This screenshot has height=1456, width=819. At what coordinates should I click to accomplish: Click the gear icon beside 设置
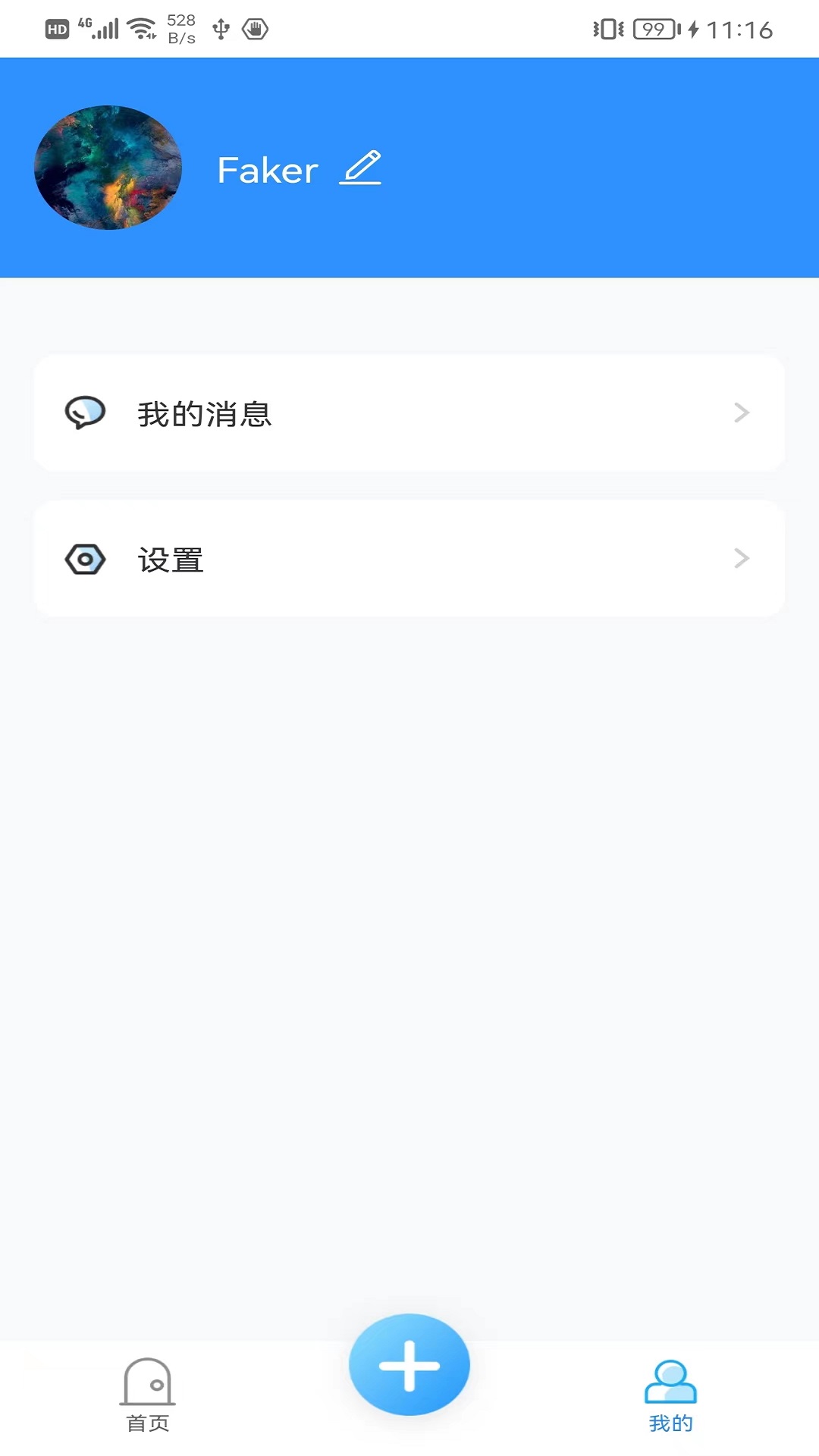[85, 559]
